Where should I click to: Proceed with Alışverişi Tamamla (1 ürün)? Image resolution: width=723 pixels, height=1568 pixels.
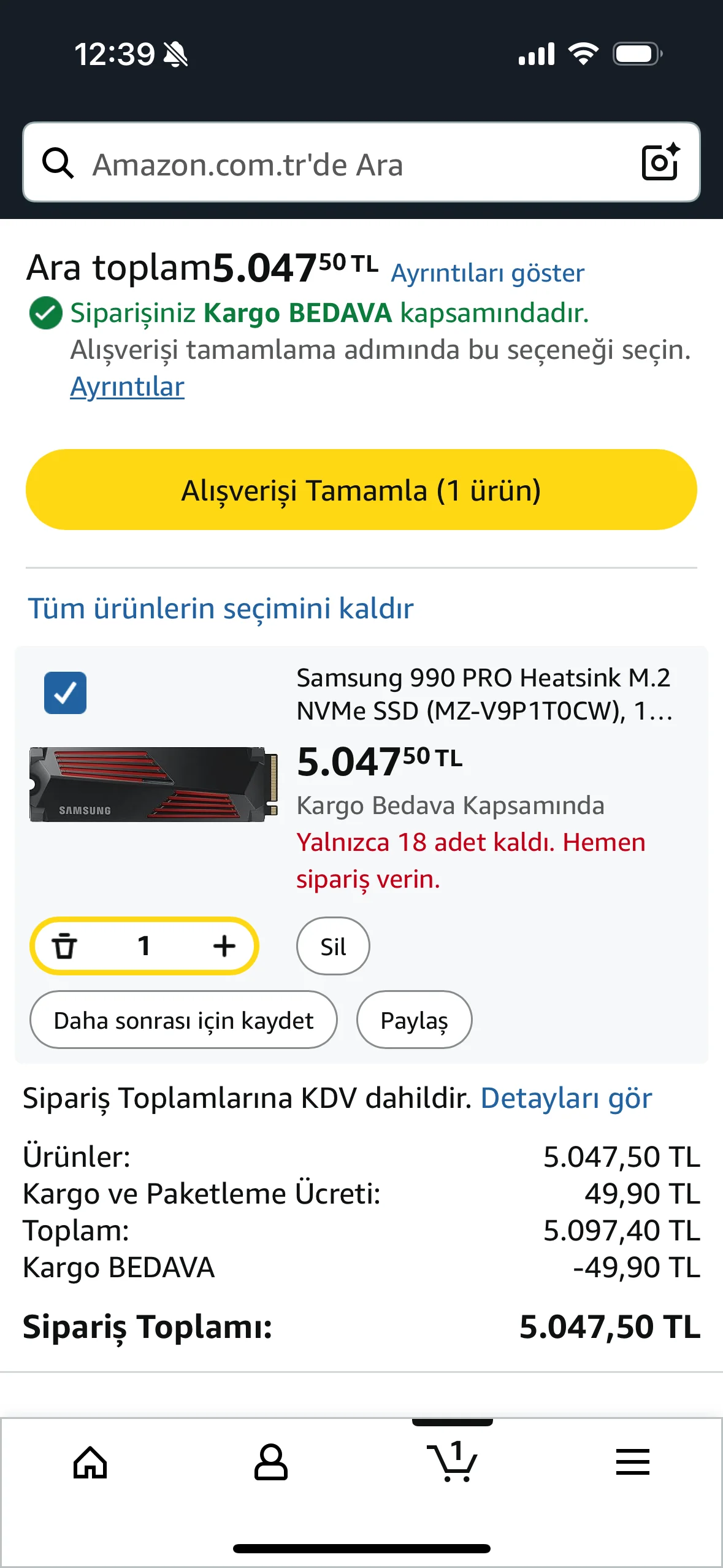coord(361,490)
